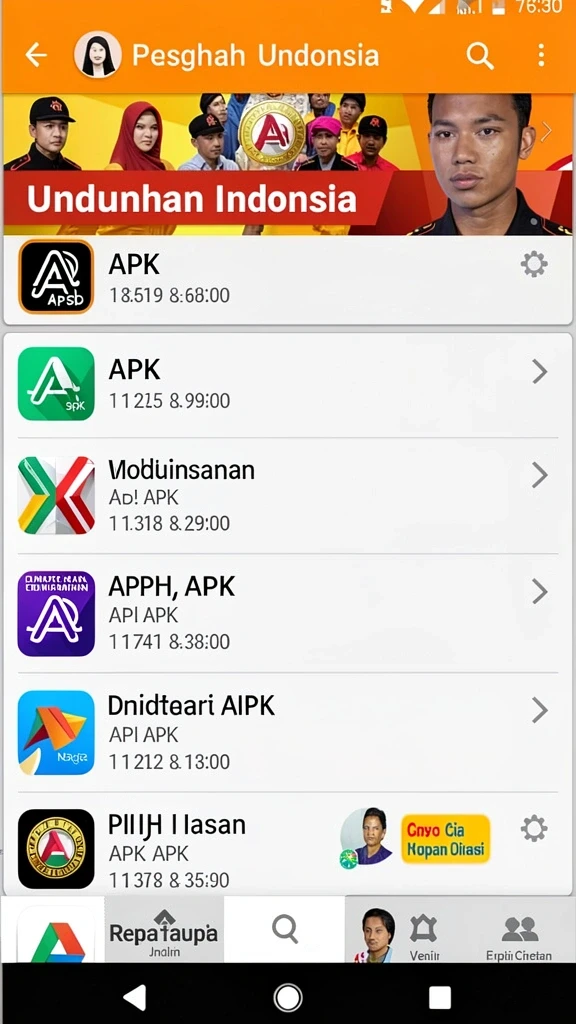Open the APK 11215 8.99:00 row
This screenshot has width=576, height=1024.
pyautogui.click(x=288, y=385)
